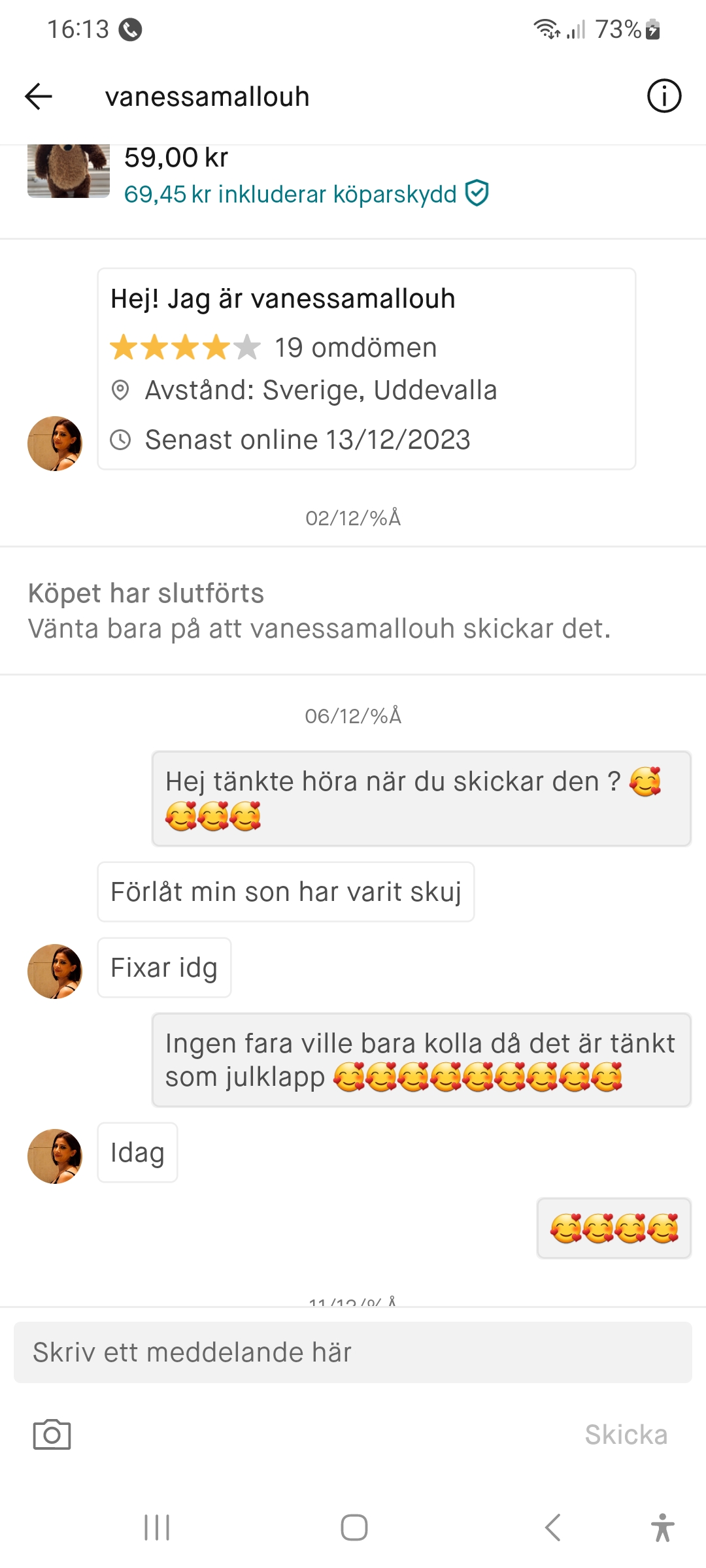Attach a photo with the camera icon
The width and height of the screenshot is (706, 1568).
52,1435
